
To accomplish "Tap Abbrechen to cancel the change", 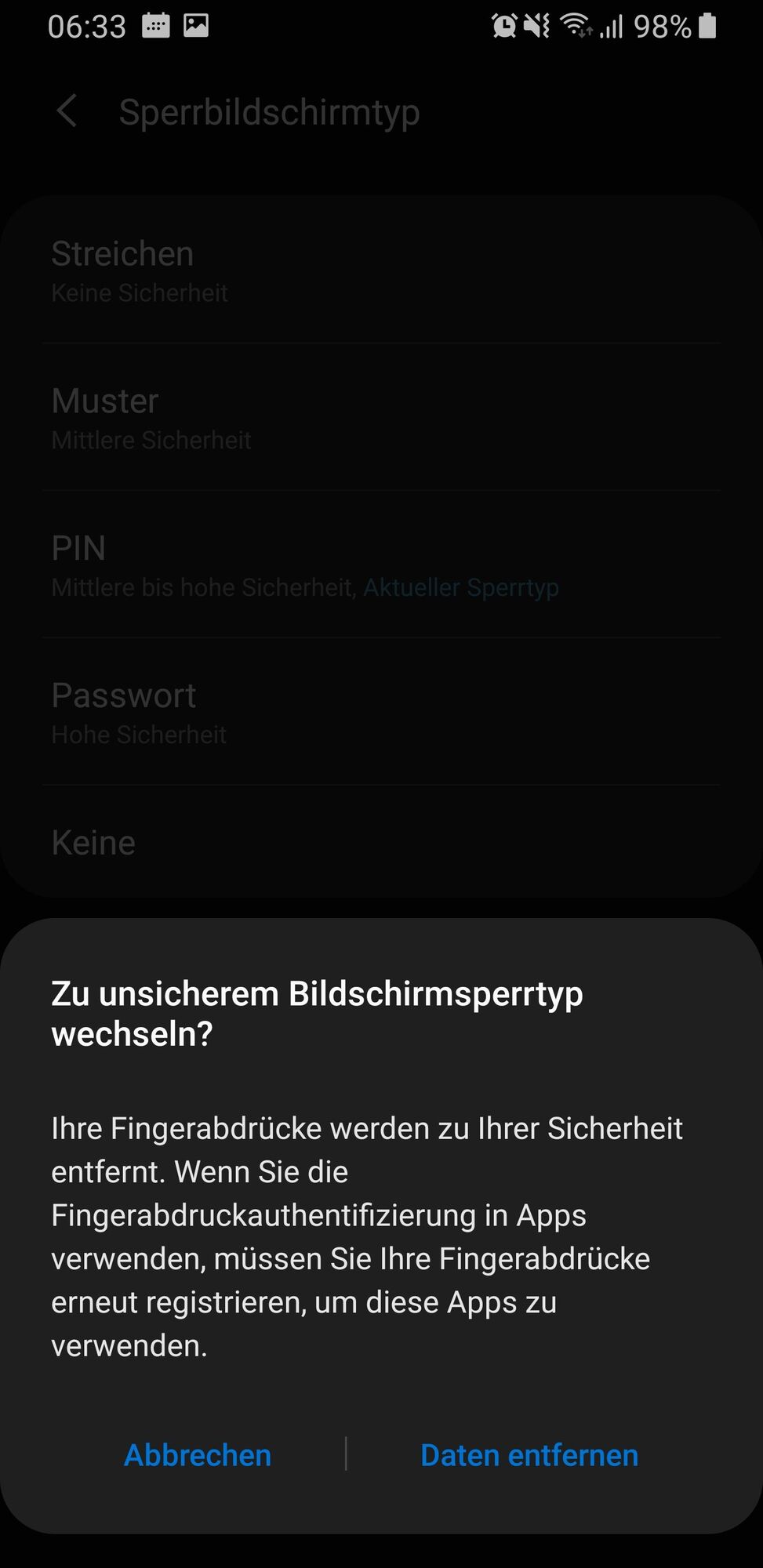I will pyautogui.click(x=198, y=1455).
